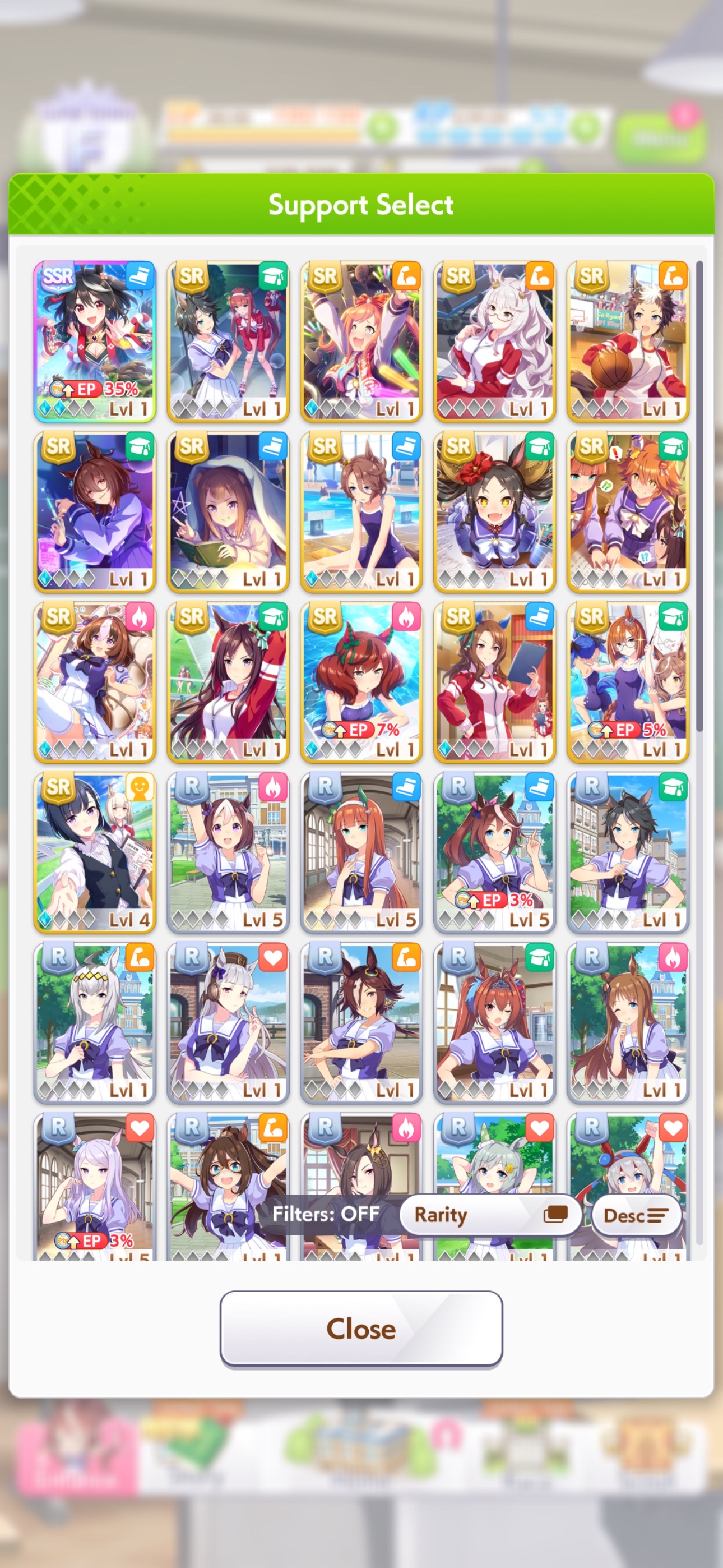The image size is (723, 1568).
Task: Choose the SR swimsuit card with EP 7%
Action: click(x=361, y=682)
